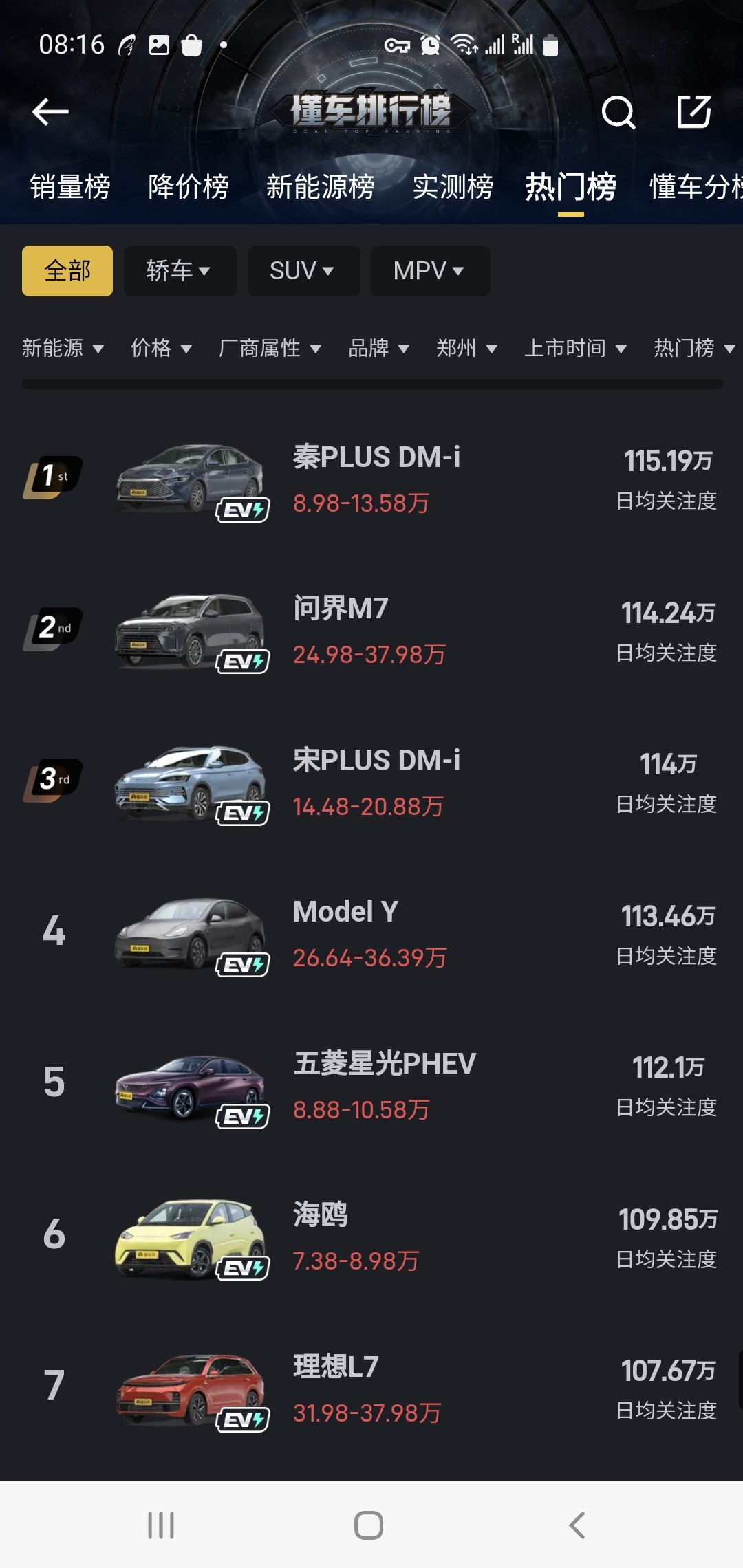Viewport: 743px width, 1568px height.
Task: Expand the 轿车 dropdown
Action: (179, 271)
